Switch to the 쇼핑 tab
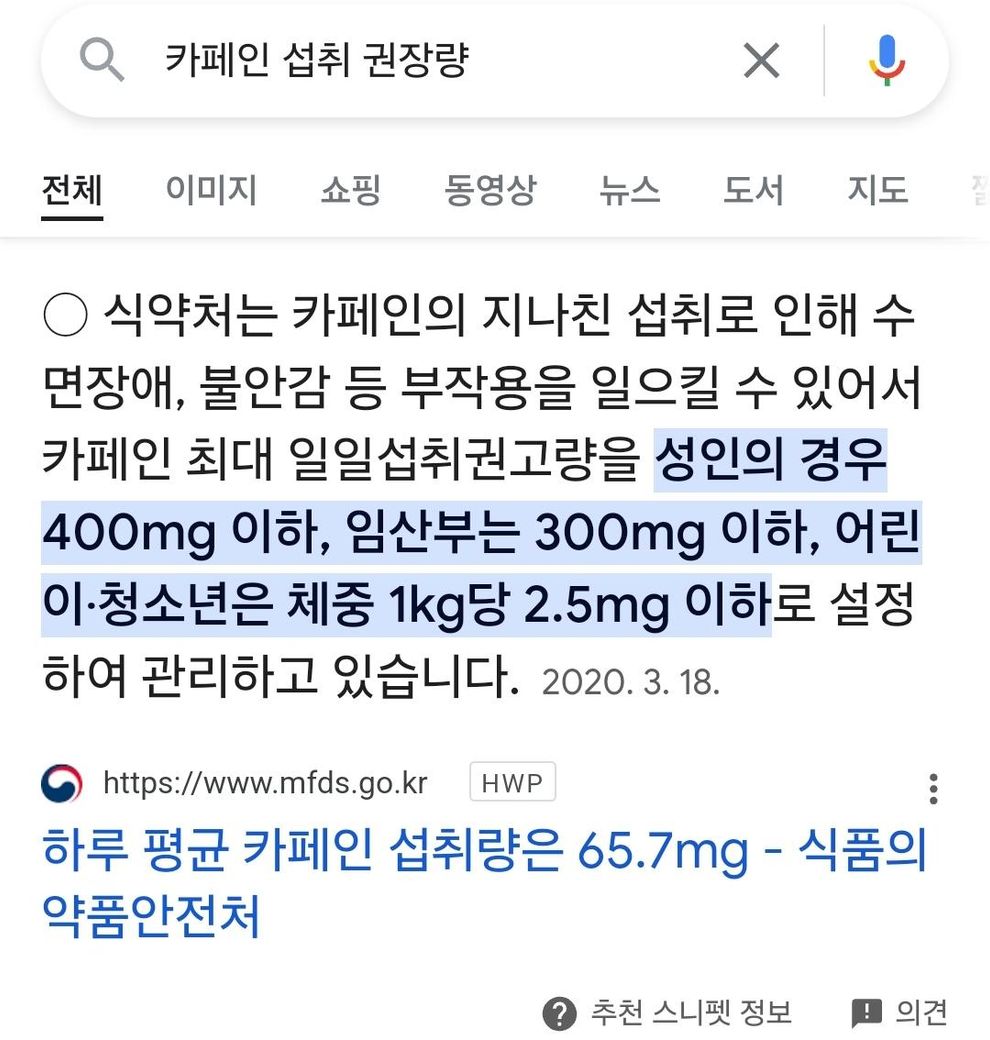The image size is (990, 1040). click(x=350, y=190)
